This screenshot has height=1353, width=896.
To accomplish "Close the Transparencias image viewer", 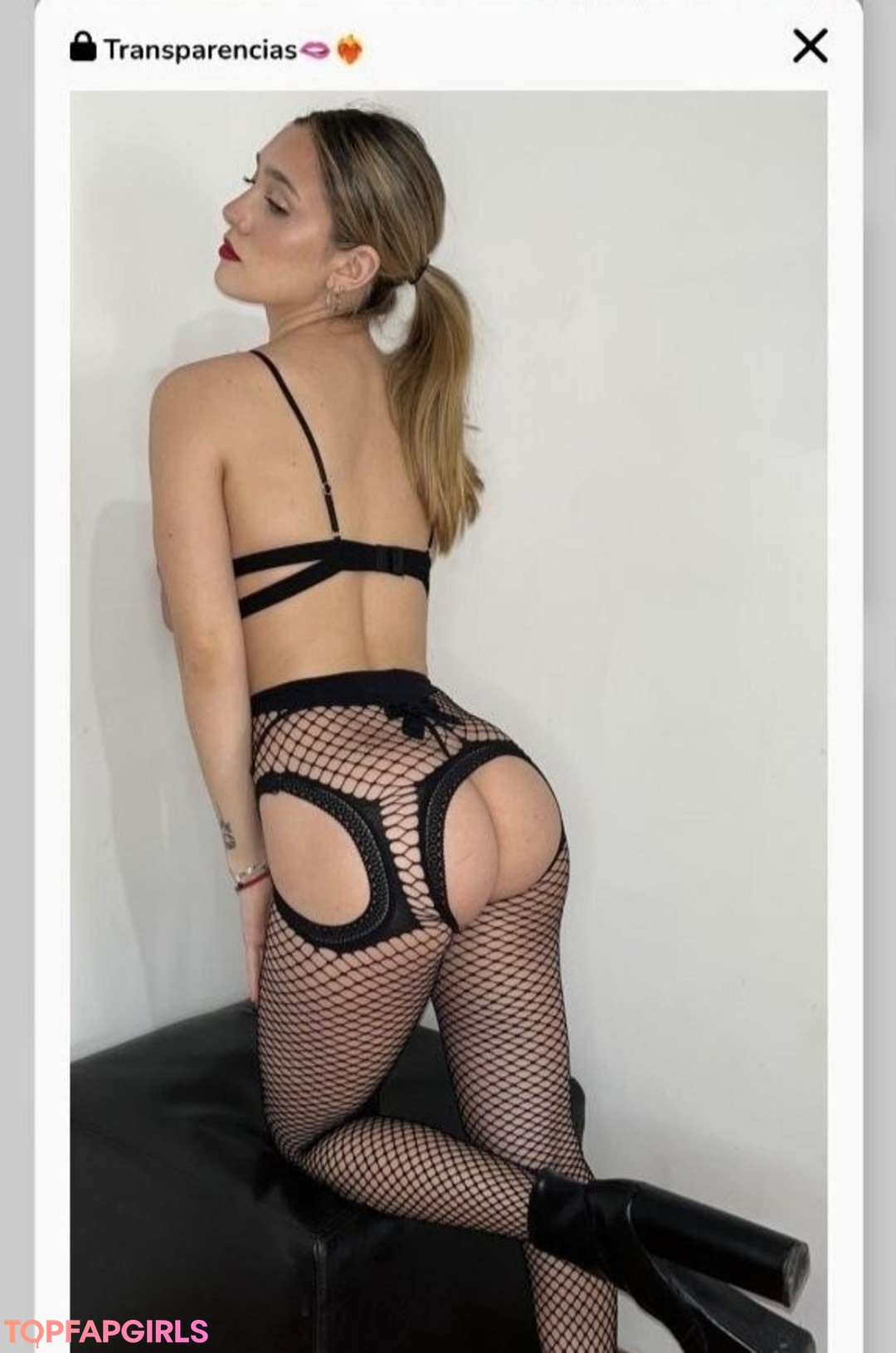I will [x=810, y=46].
